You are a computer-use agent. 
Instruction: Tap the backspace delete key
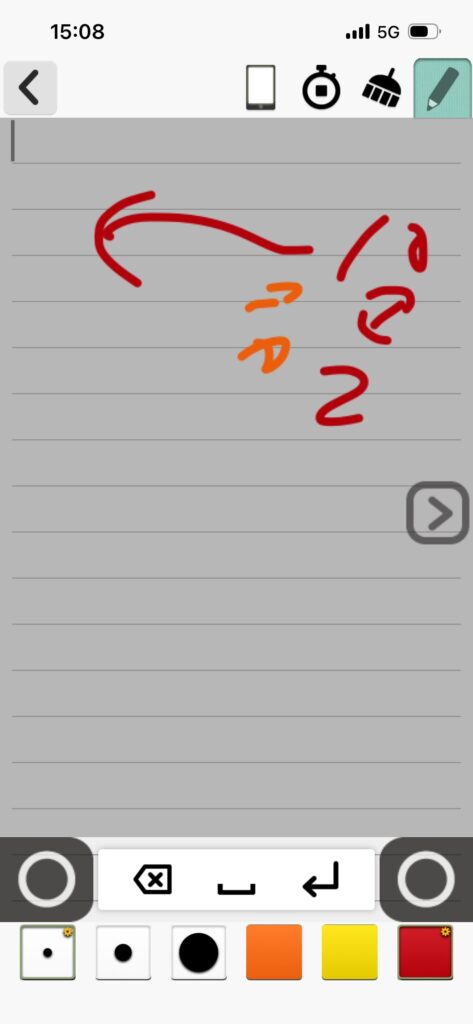[153, 880]
